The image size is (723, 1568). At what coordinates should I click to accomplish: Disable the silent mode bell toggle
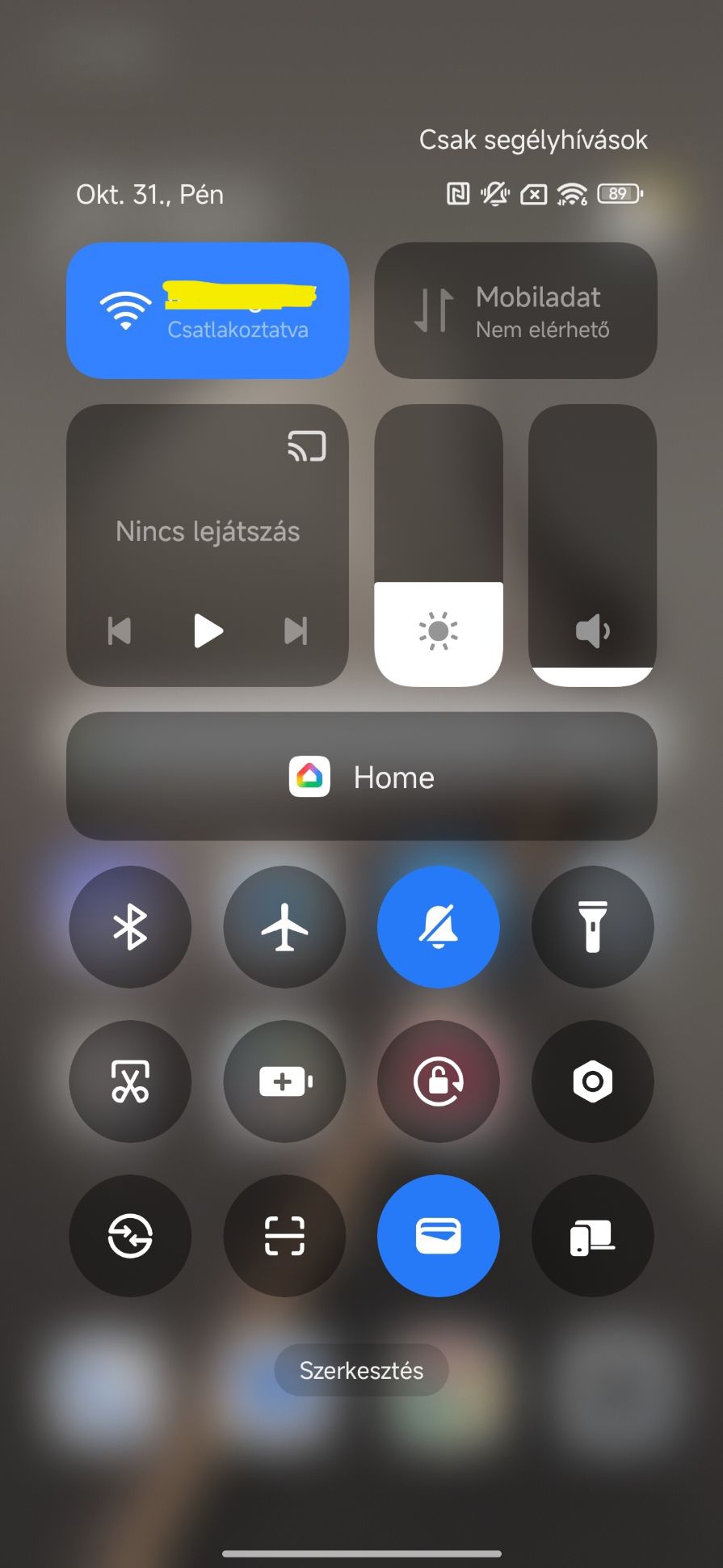coord(439,926)
